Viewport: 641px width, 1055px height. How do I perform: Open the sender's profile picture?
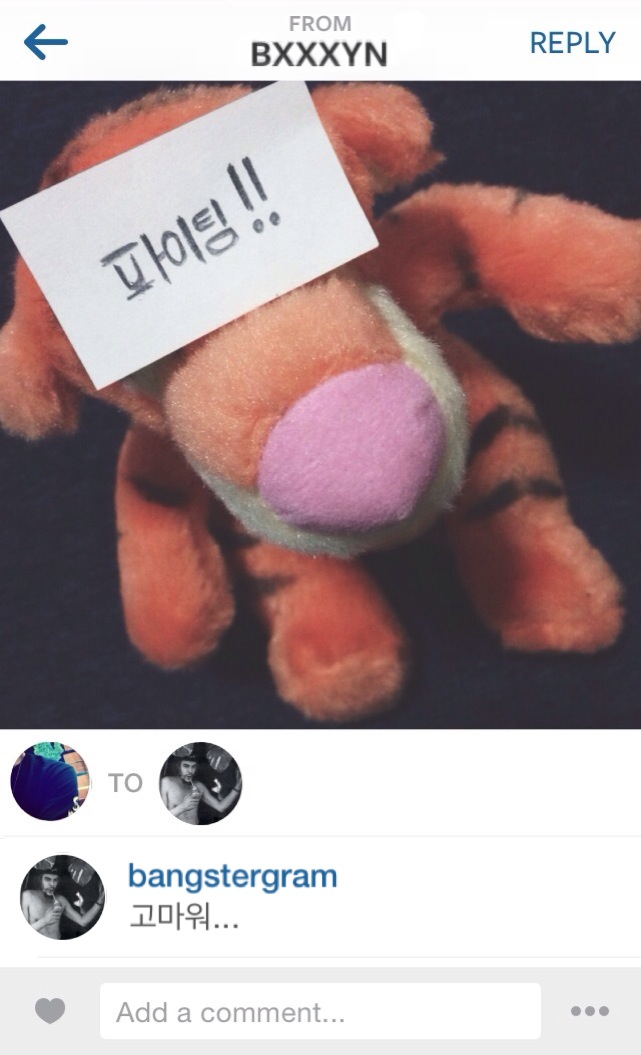click(50, 782)
